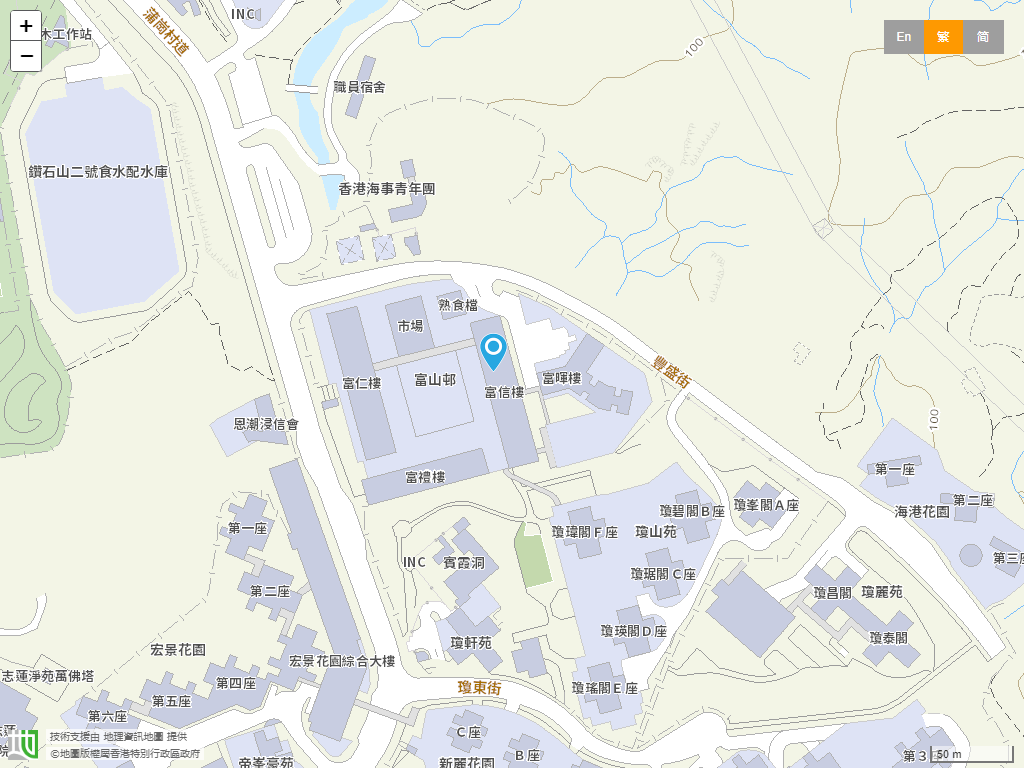The height and width of the screenshot is (768, 1024).
Task: Zoom out of the map
Action: [x=26, y=56]
